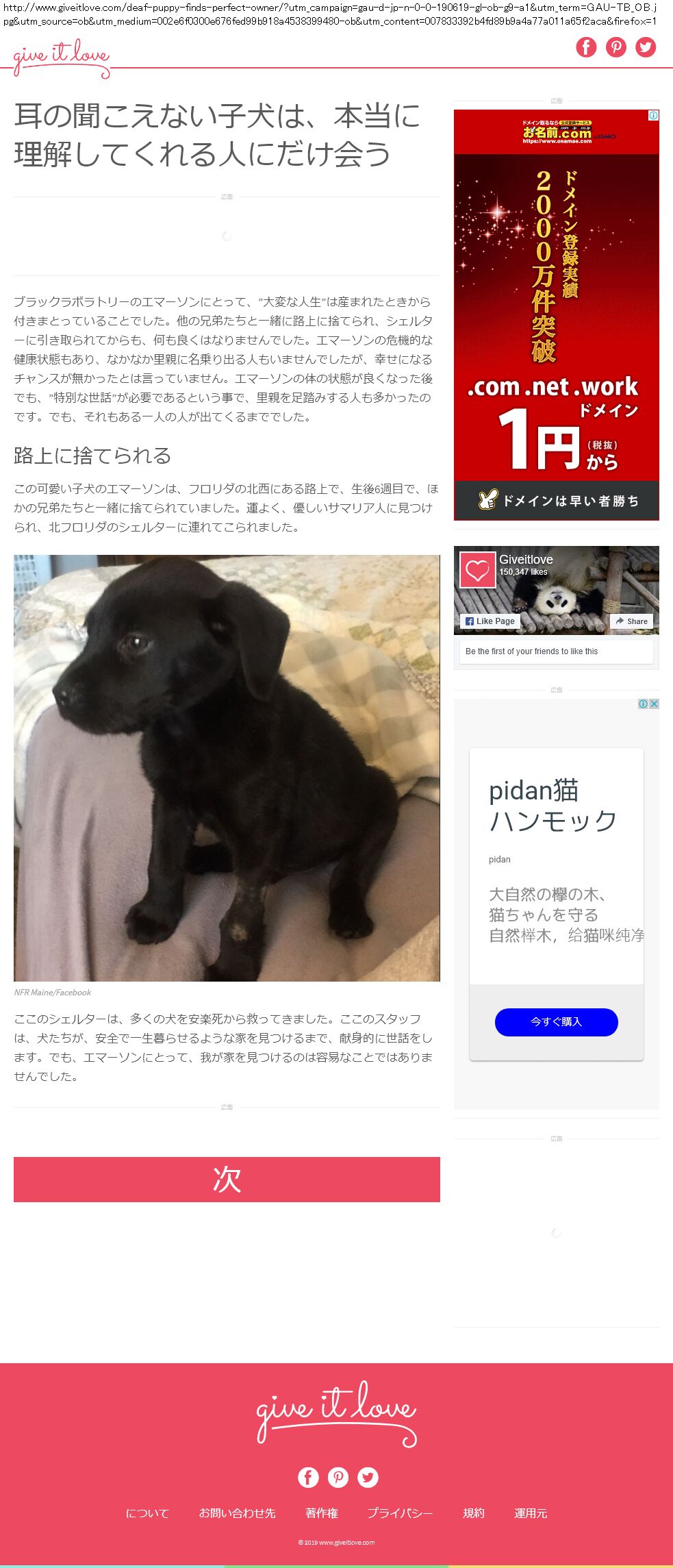Open the footer Twitter icon
673x1568 pixels.
[368, 1477]
